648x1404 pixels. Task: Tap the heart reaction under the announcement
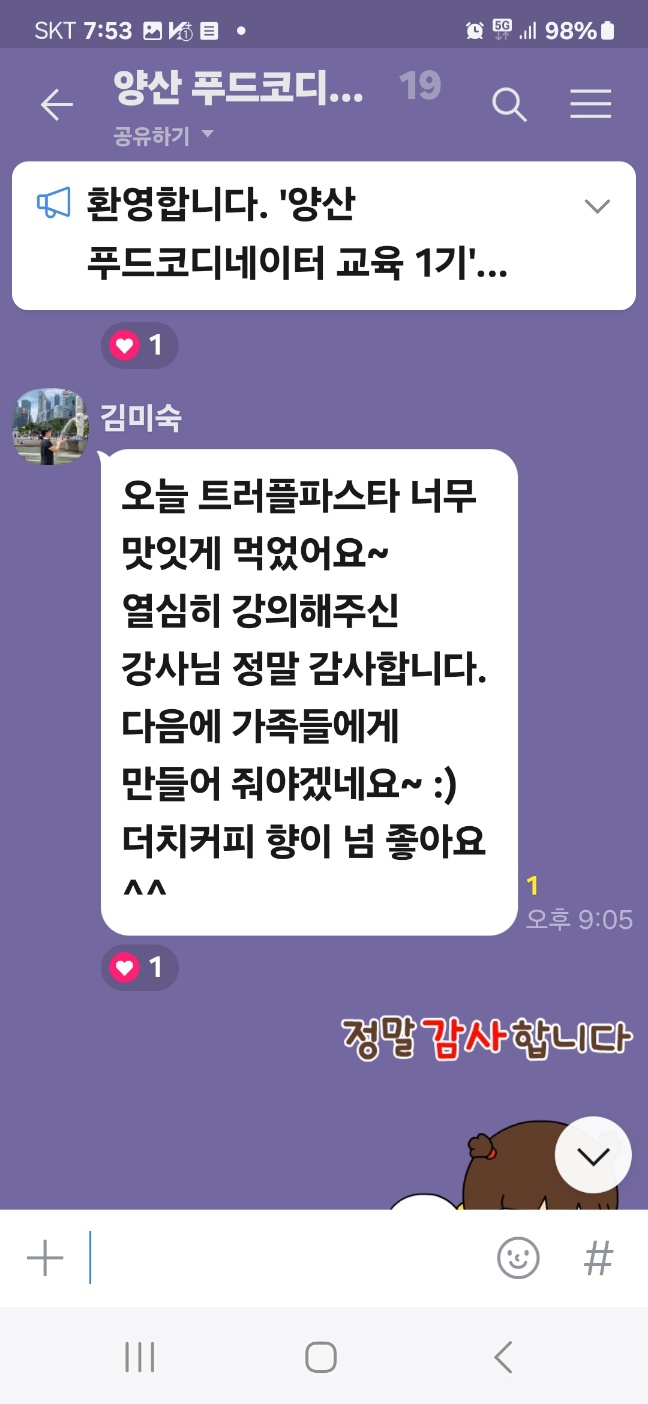pyautogui.click(x=139, y=346)
